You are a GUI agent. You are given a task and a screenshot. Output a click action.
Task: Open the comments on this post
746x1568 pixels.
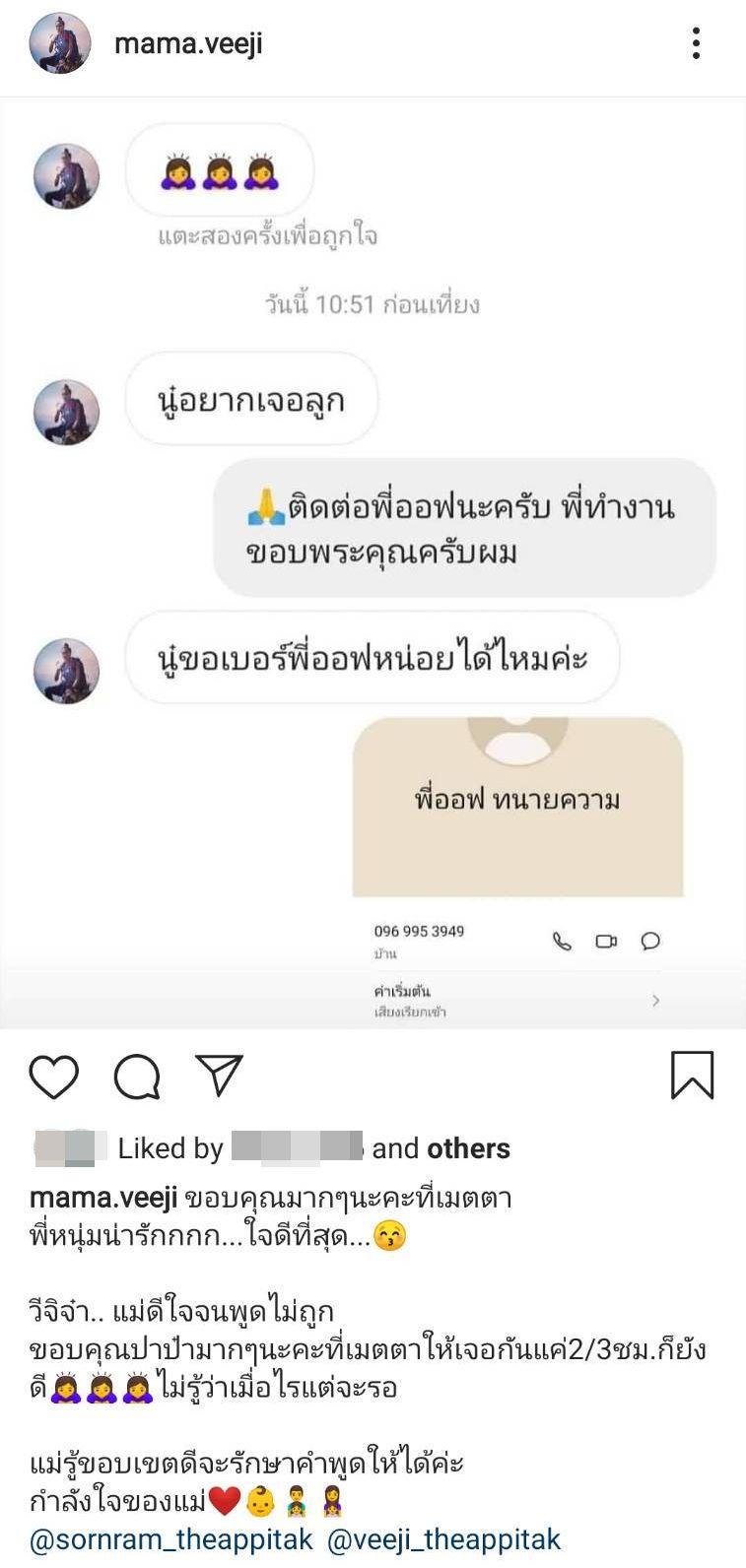pyautogui.click(x=137, y=1076)
